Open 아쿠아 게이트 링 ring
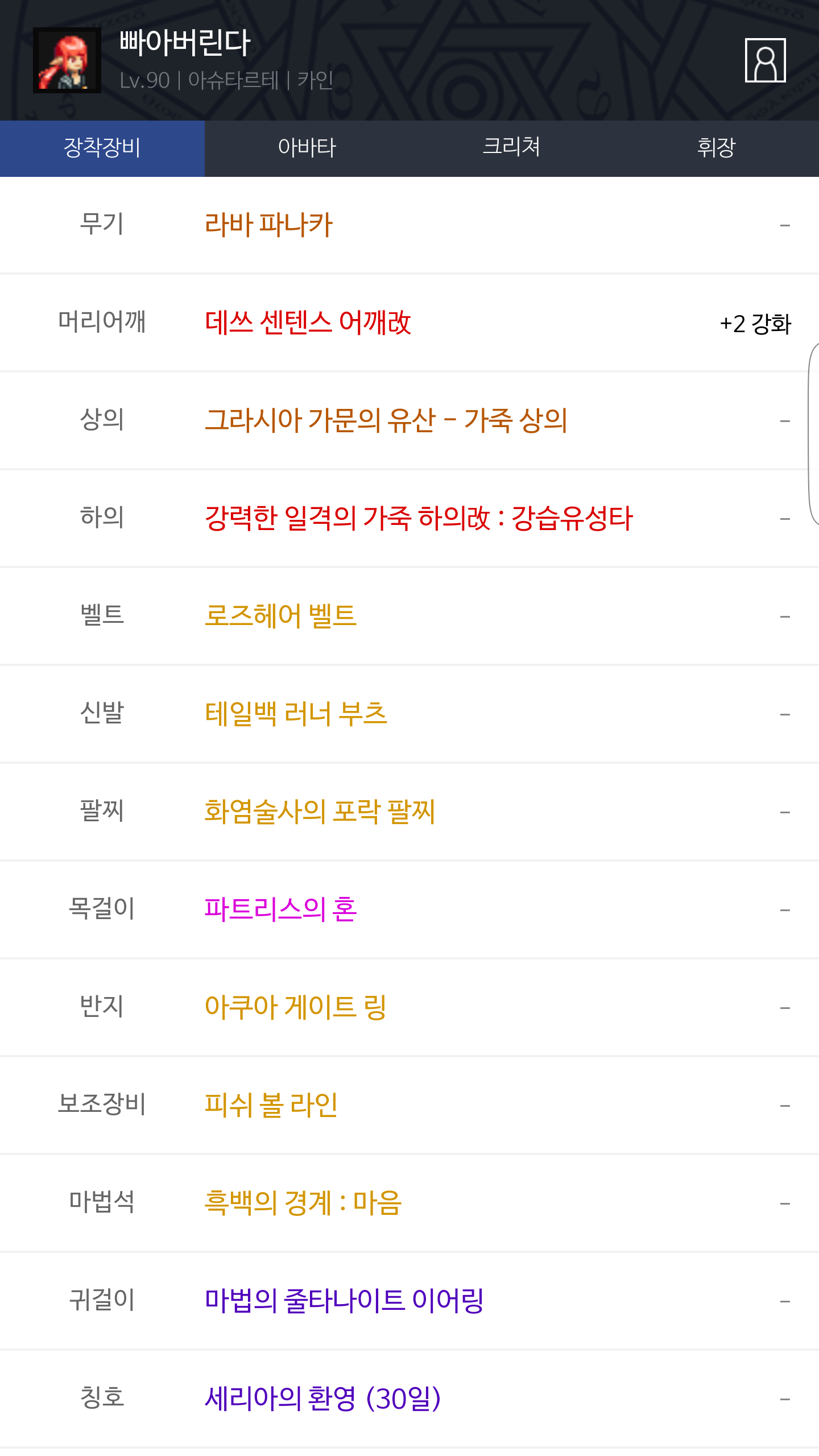 296,1007
